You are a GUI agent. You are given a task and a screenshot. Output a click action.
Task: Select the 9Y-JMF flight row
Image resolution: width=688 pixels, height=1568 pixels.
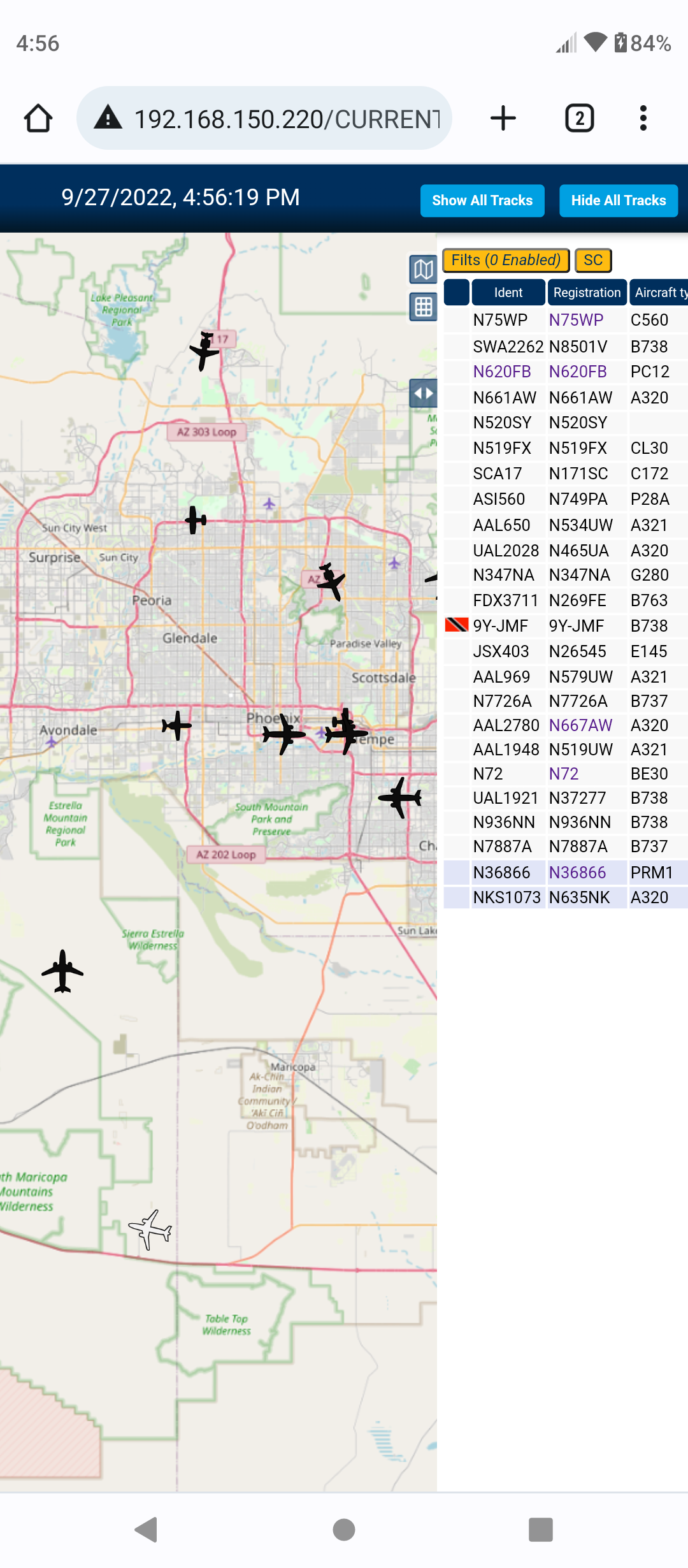[x=566, y=626]
